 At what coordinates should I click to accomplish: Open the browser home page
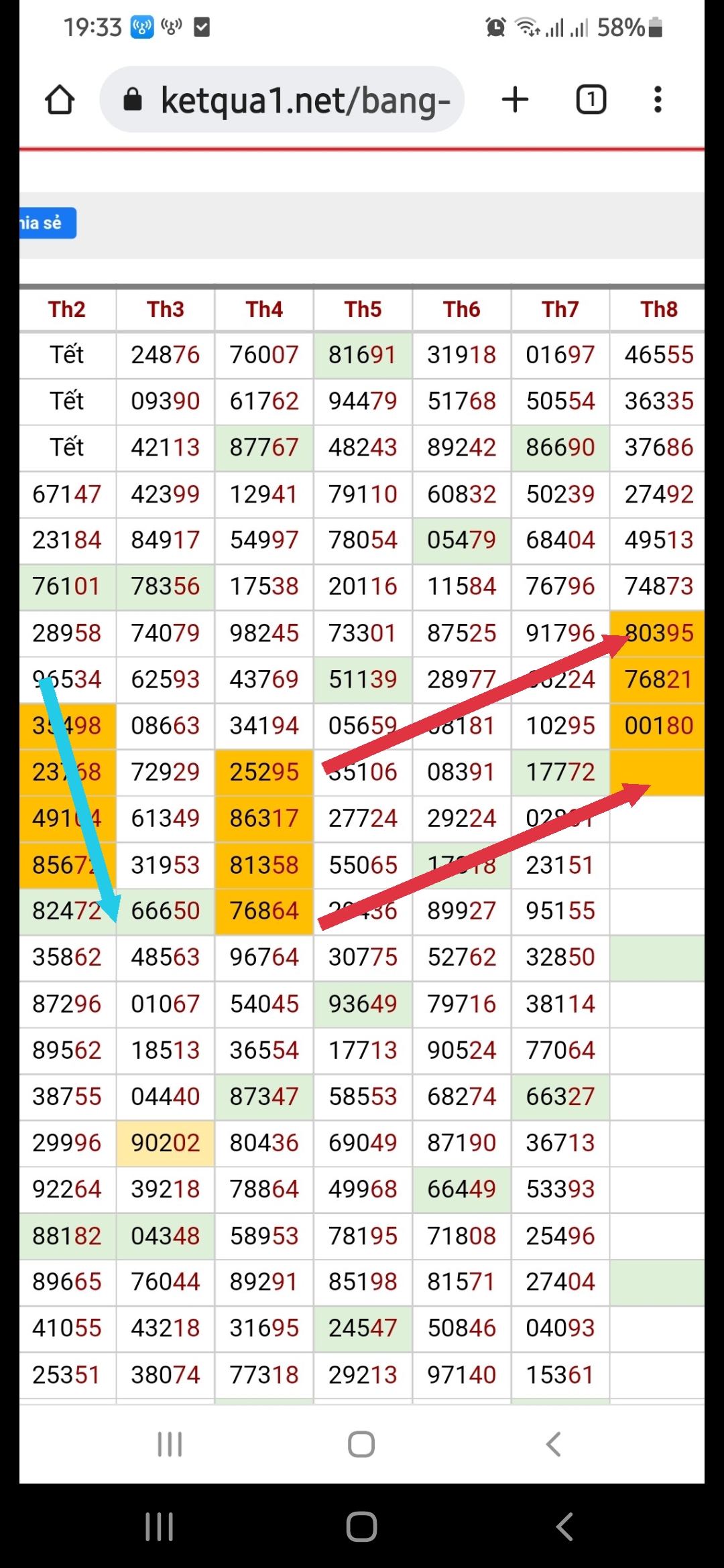(60, 100)
